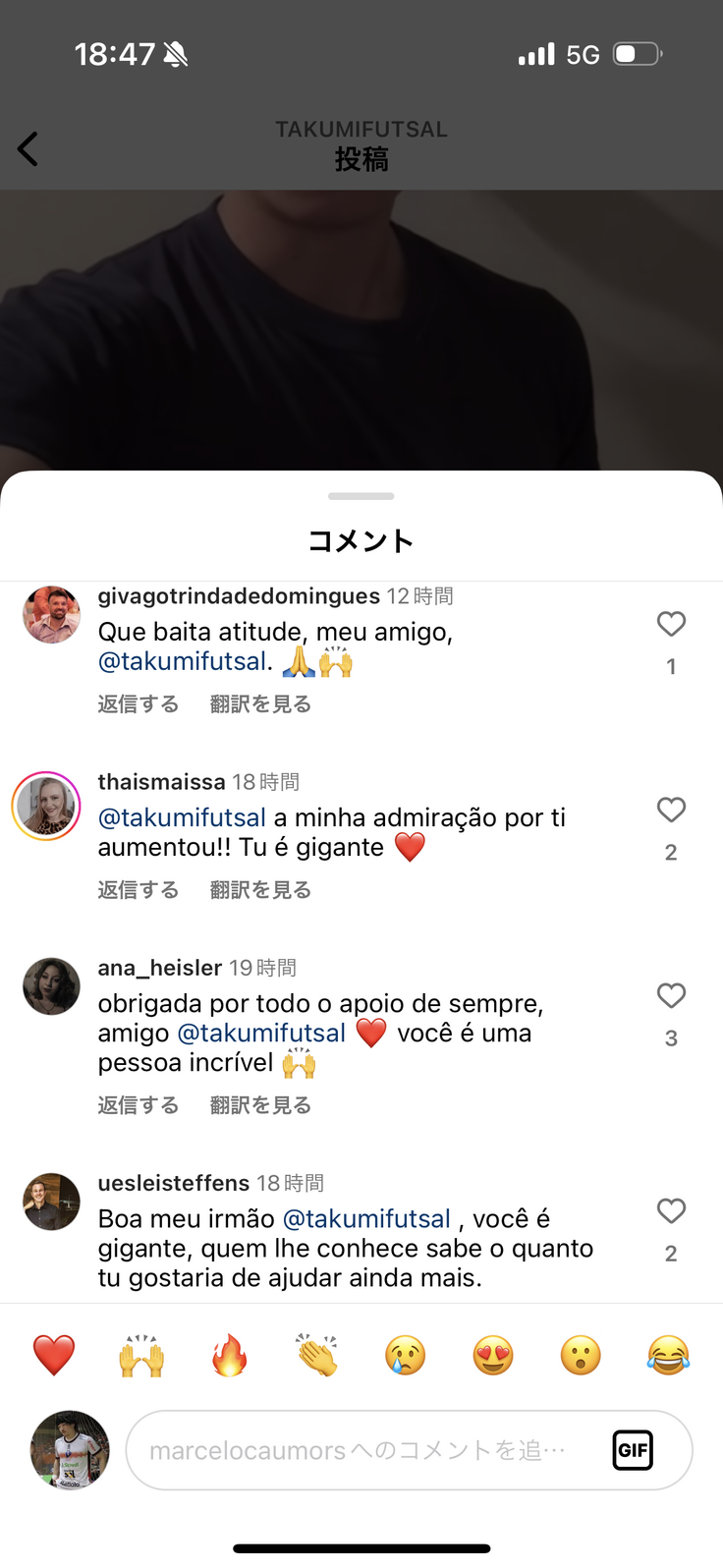This screenshot has width=723, height=1568.
Task: Go back with the top-left arrow
Action: click(x=28, y=149)
